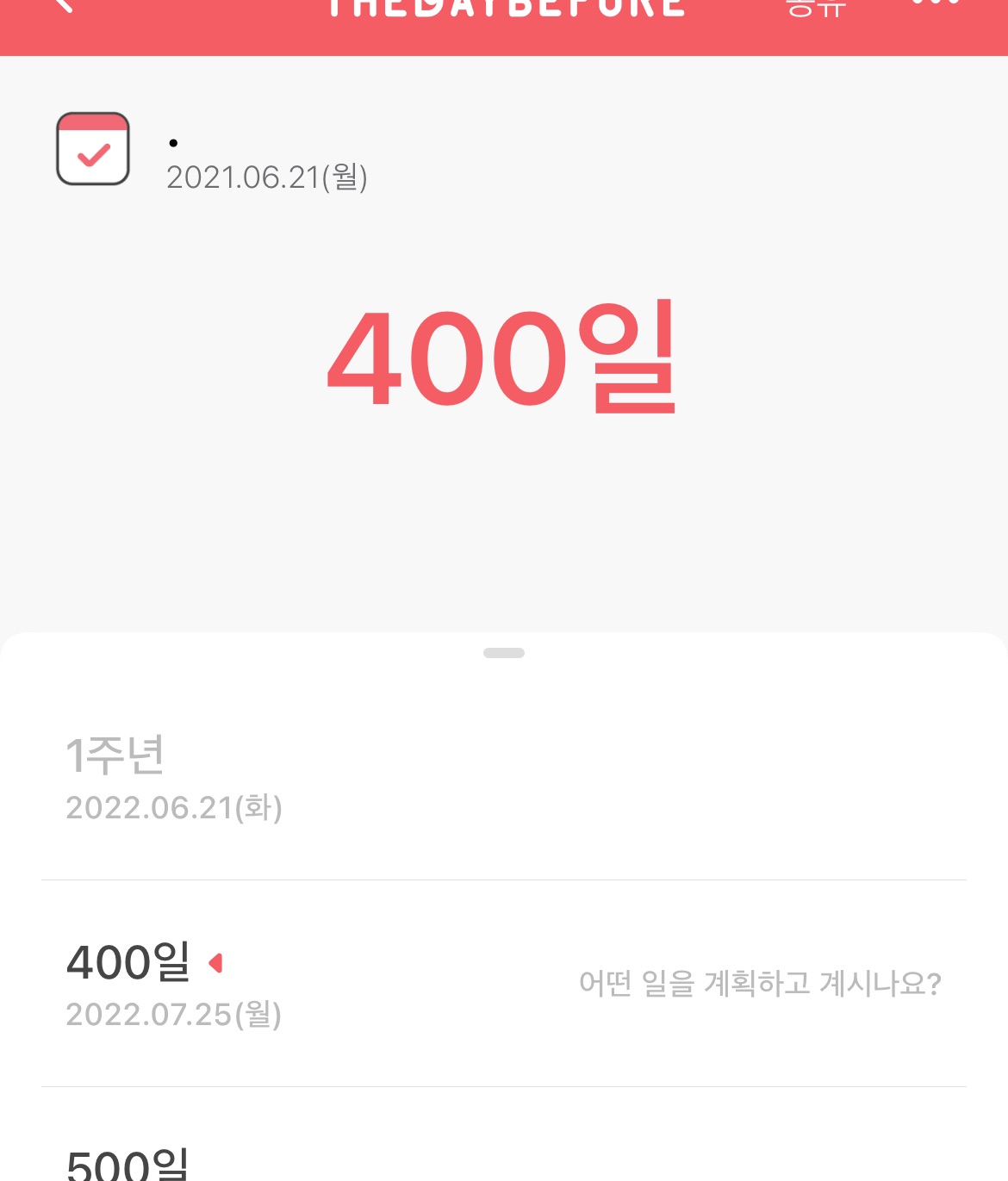Open the three-dot overflow menu

click(935, 5)
